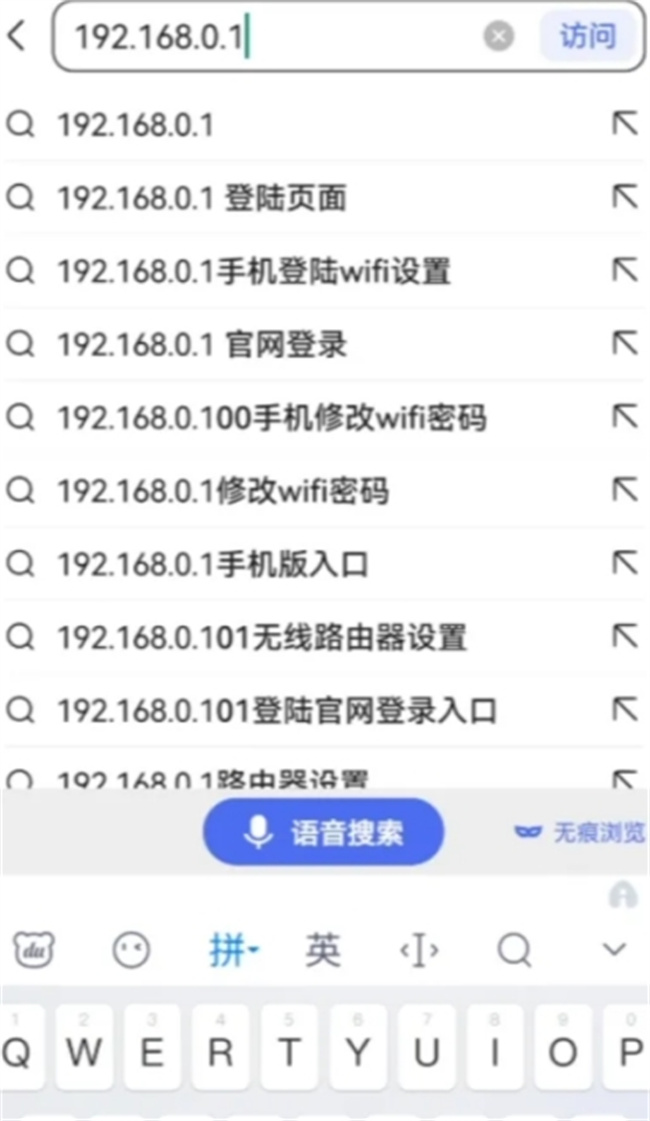Collapse the keyboard with the down chevron
This screenshot has height=1121, width=650.
(614, 949)
